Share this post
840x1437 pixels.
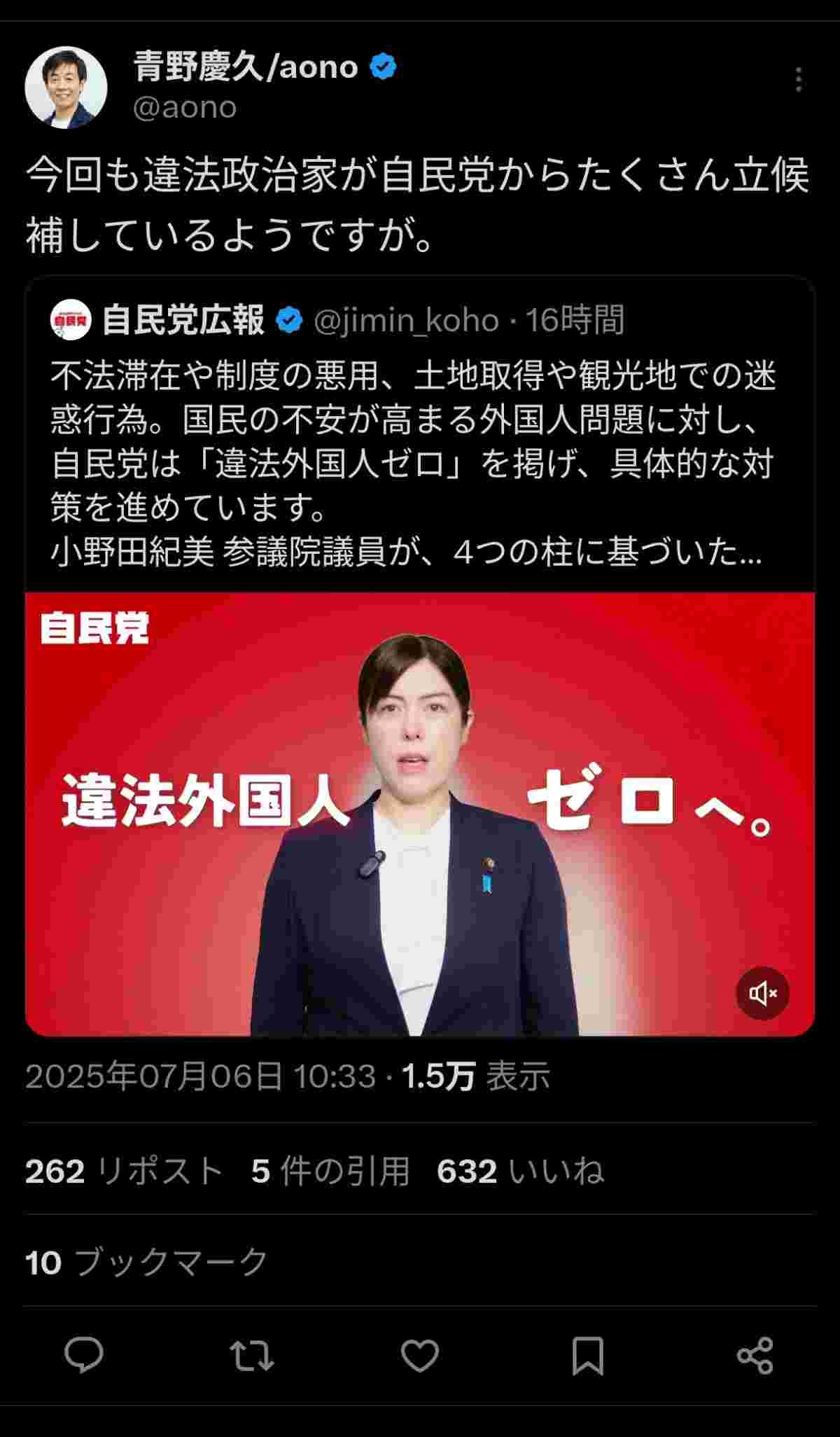(x=755, y=1355)
